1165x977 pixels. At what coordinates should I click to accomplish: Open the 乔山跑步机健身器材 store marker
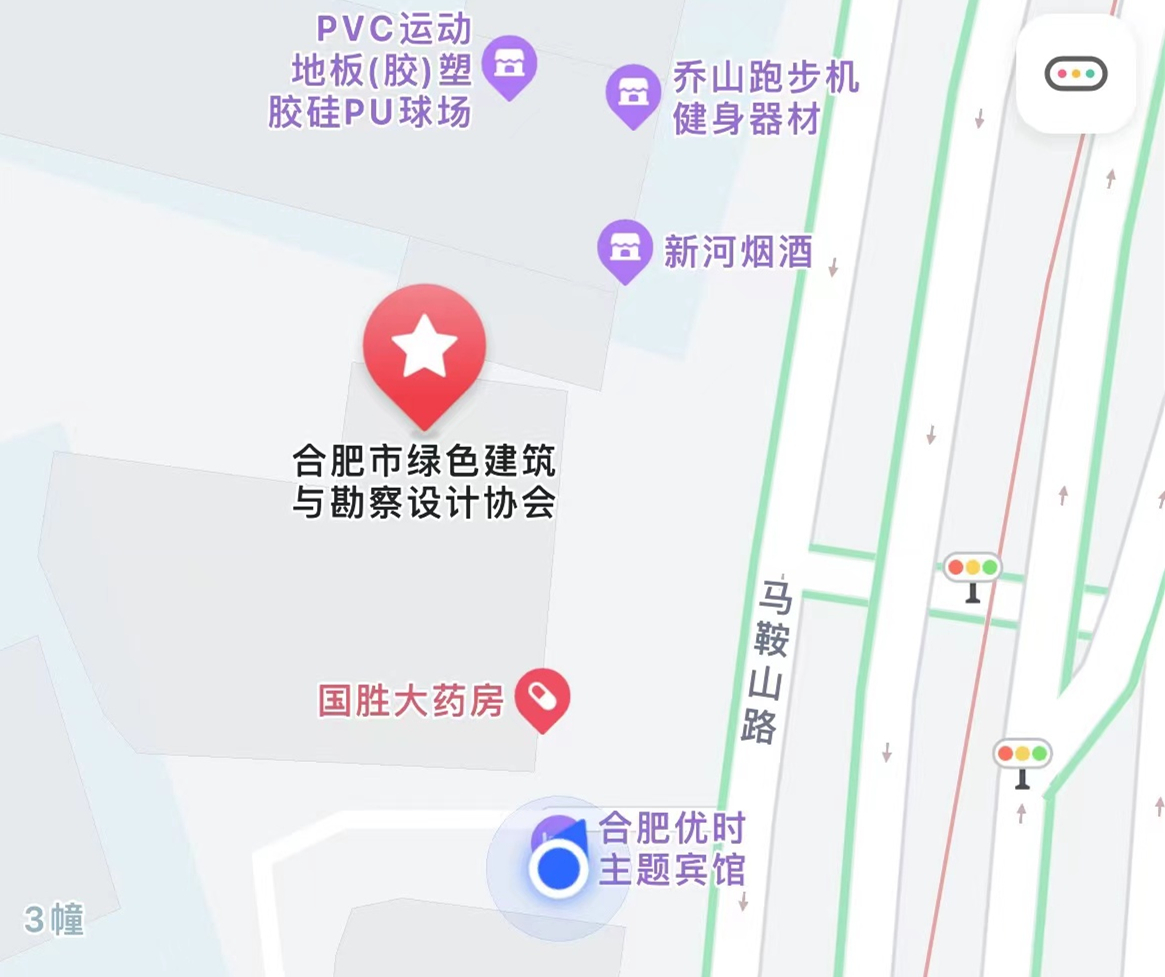click(633, 92)
